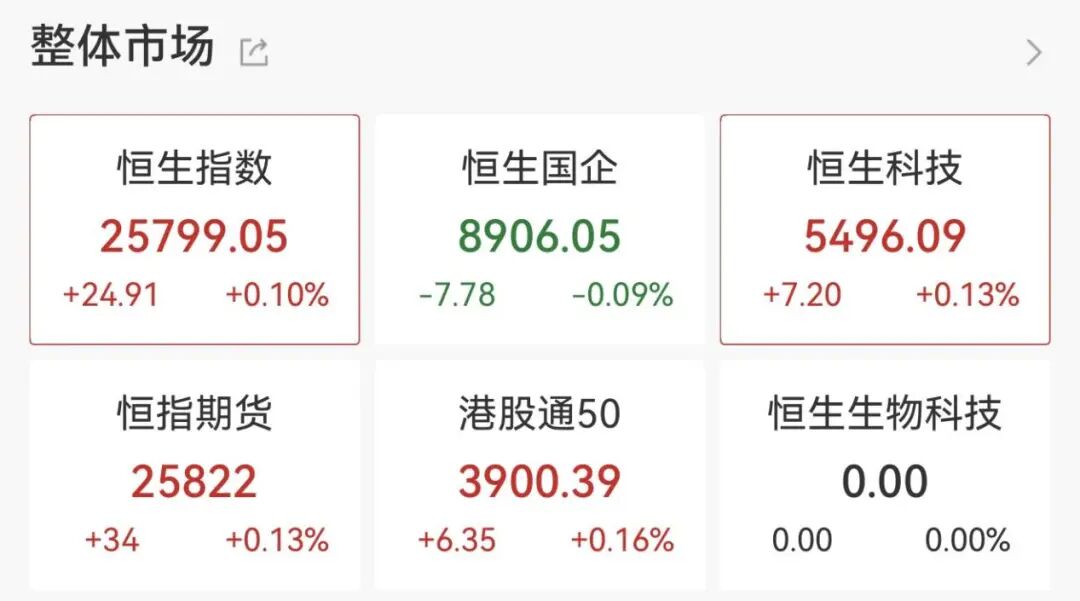This screenshot has height=601, width=1080.
Task: Open the 恒生国企 index card
Action: pos(540,230)
